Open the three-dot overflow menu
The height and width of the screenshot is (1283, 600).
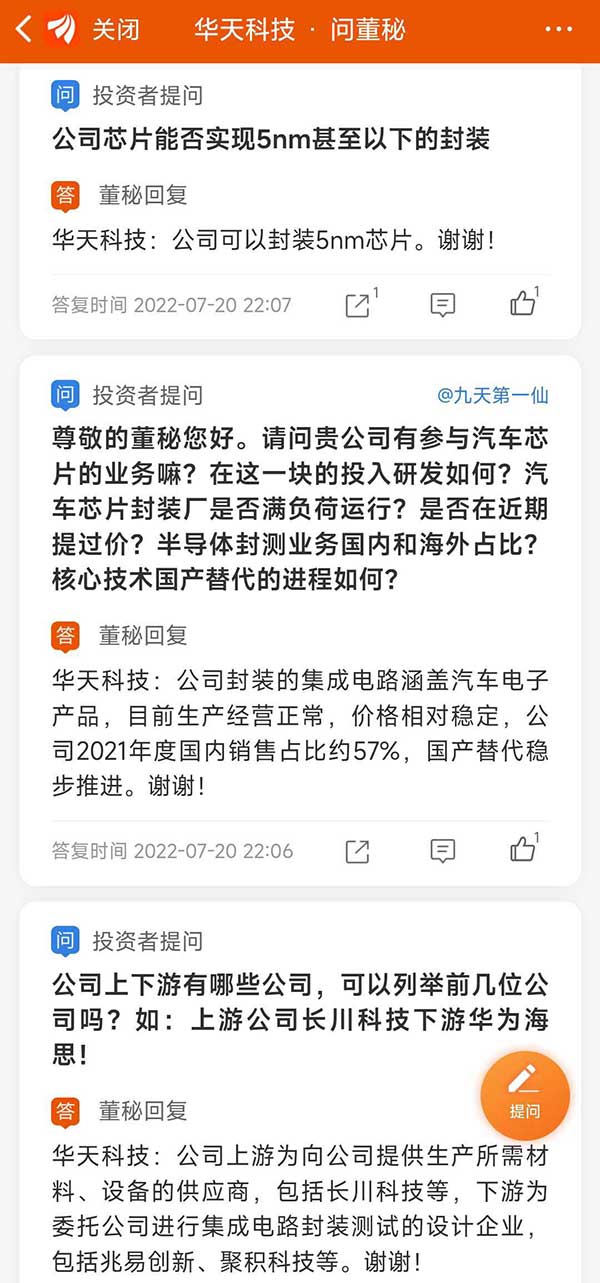[560, 30]
